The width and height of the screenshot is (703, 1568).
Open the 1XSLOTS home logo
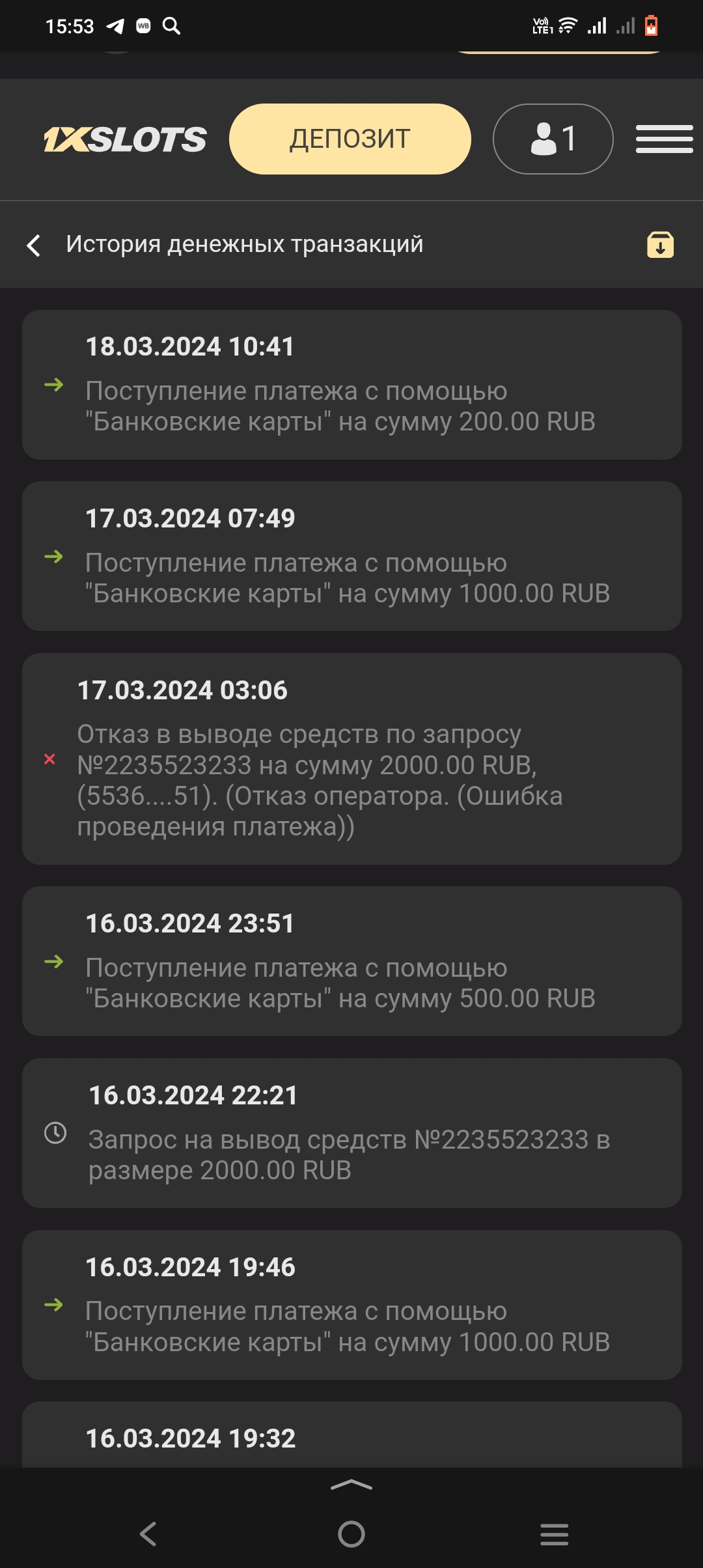(125, 139)
